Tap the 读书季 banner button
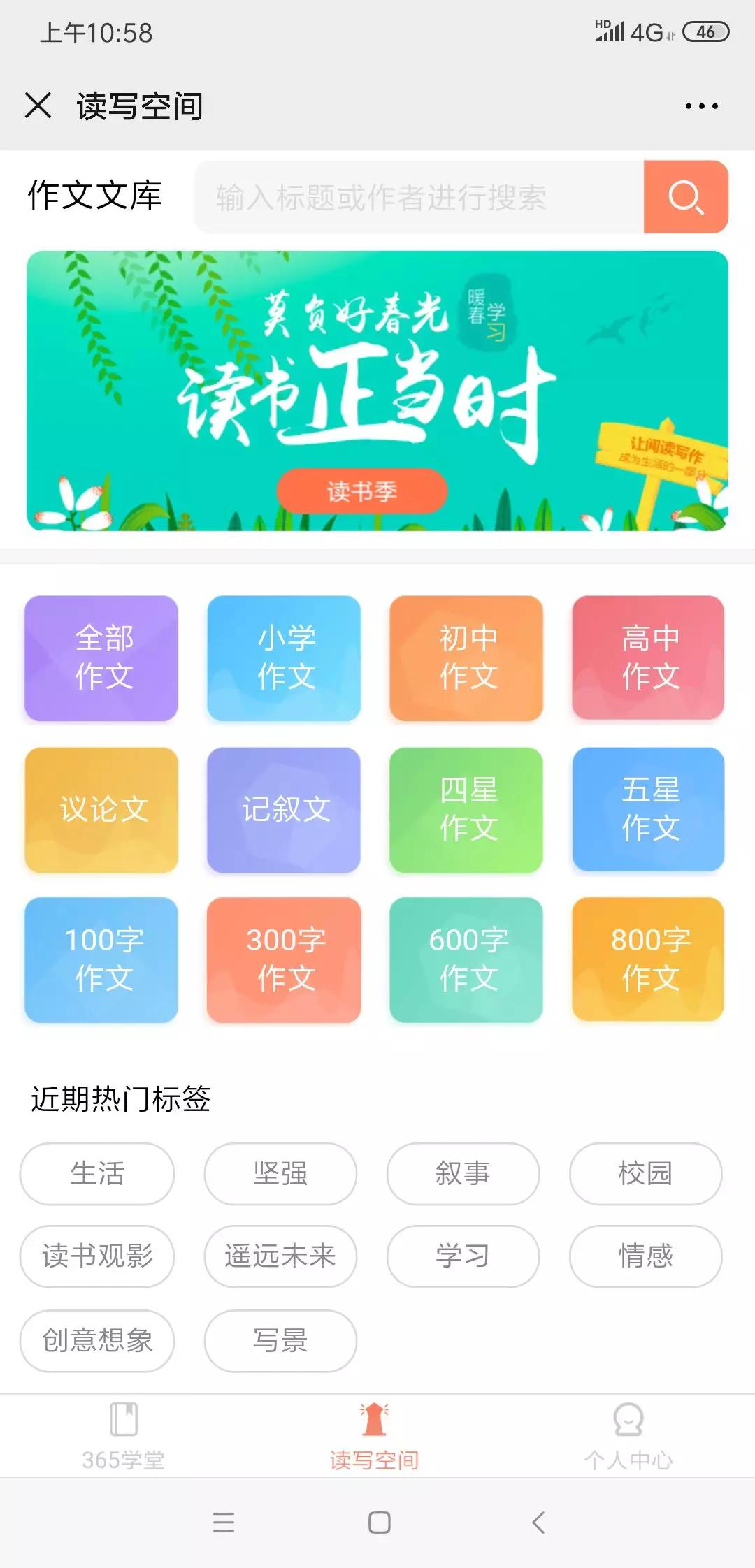 click(x=361, y=492)
